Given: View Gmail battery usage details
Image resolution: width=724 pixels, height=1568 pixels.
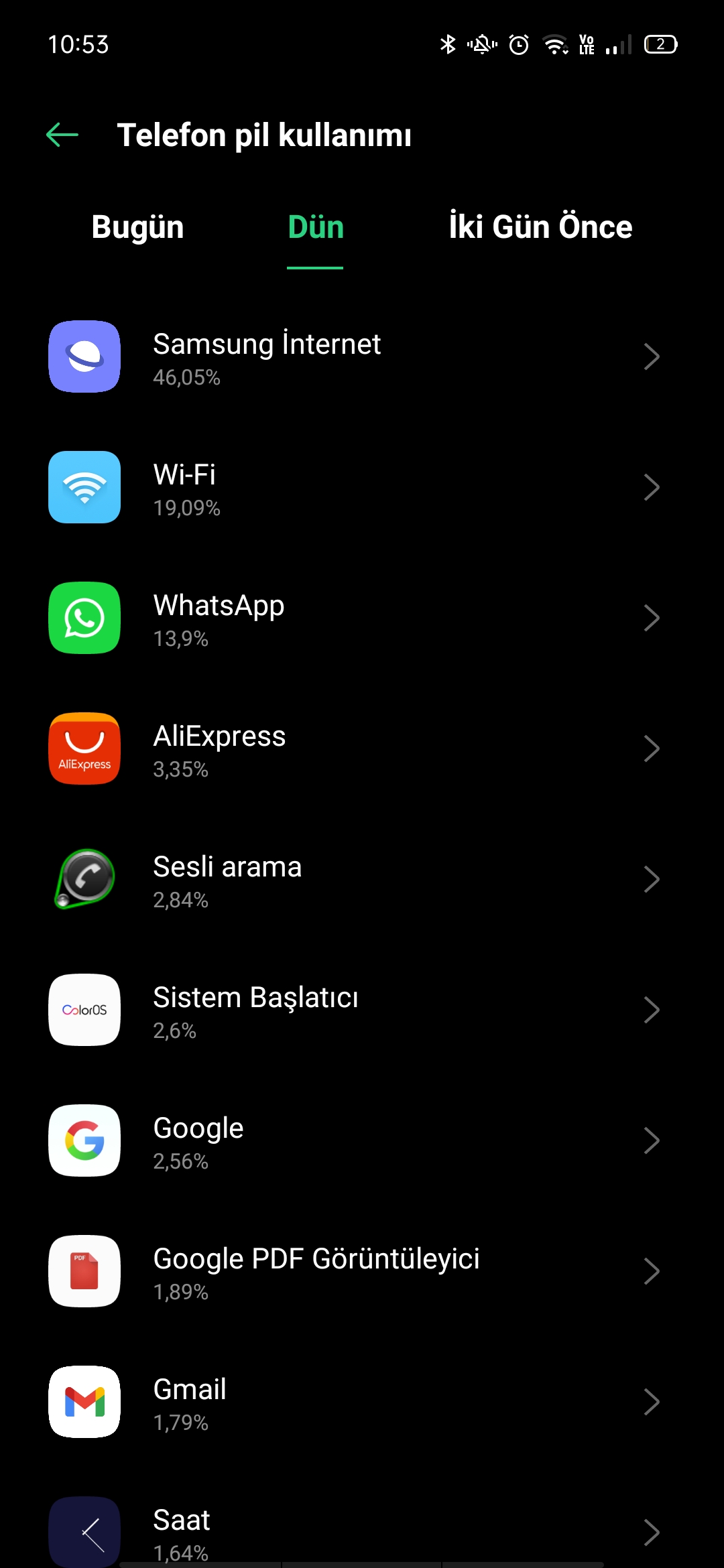Looking at the screenshot, I should pos(362,1402).
